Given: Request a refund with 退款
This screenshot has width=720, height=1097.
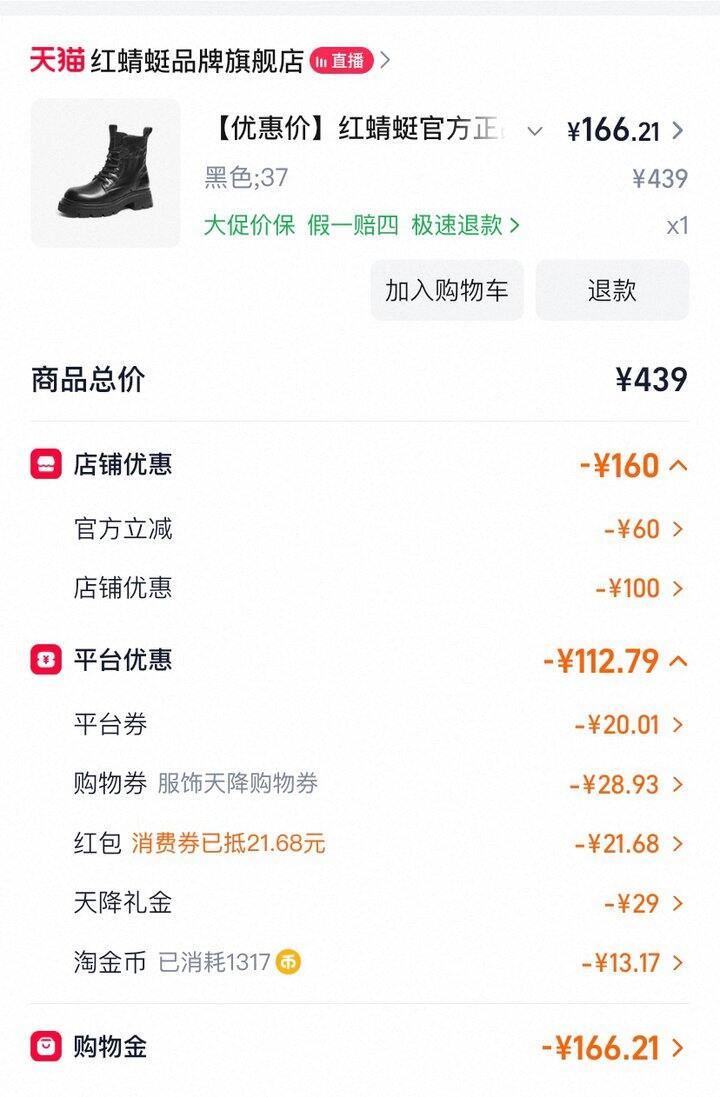Looking at the screenshot, I should coord(612,291).
